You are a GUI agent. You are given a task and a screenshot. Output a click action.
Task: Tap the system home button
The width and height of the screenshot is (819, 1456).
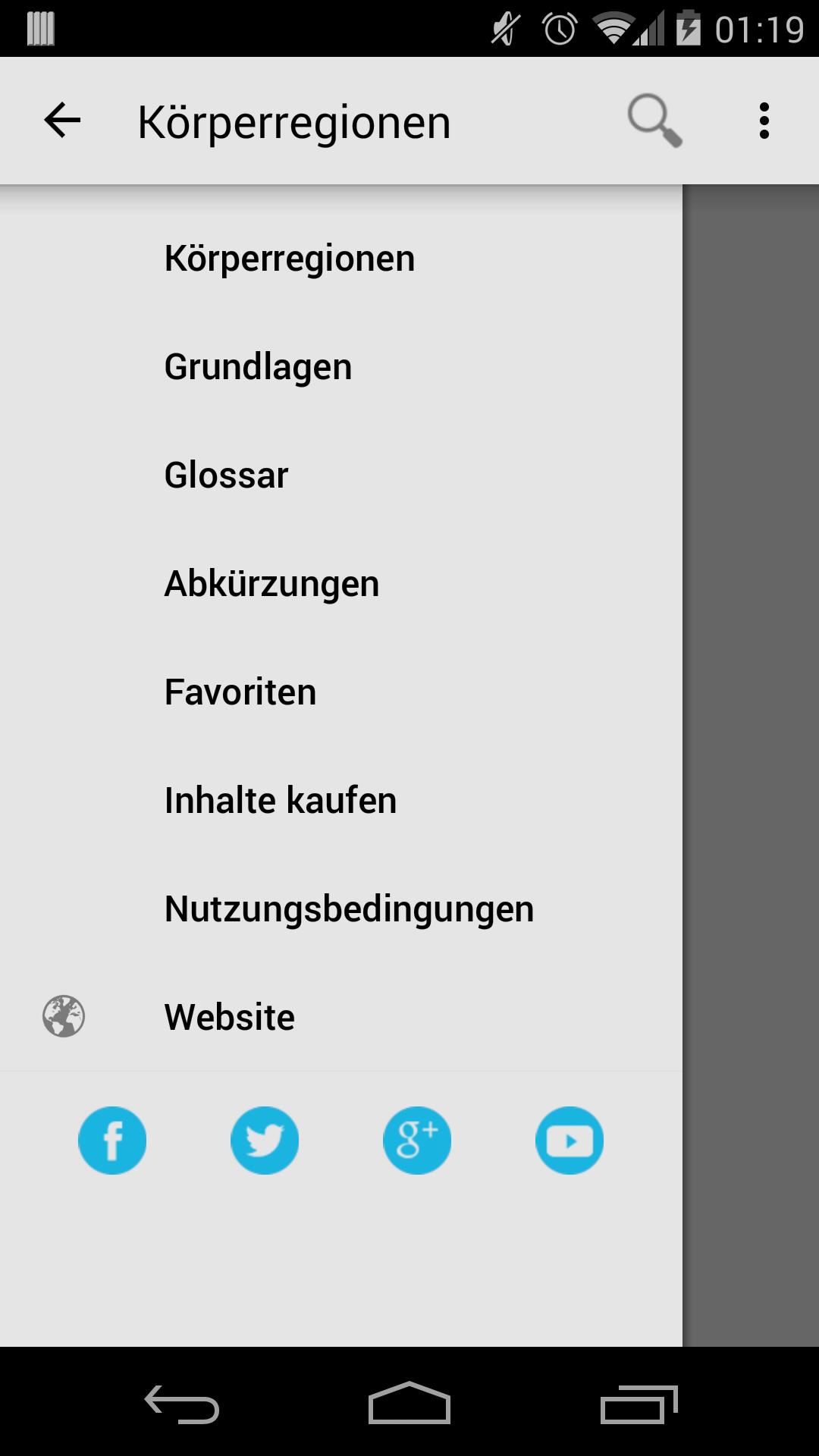pyautogui.click(x=409, y=1404)
